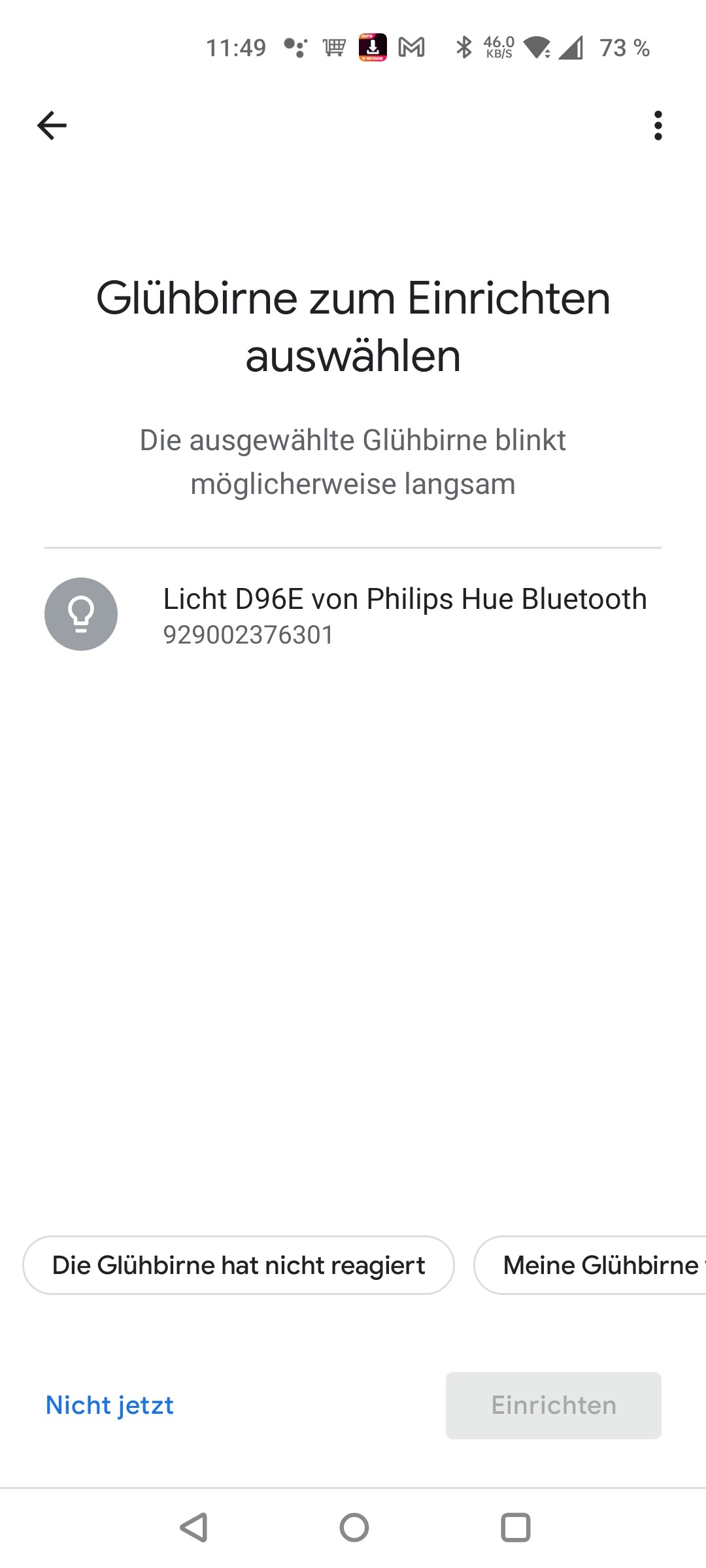706x1568 pixels.
Task: Tap the Einrichten button
Action: (x=553, y=1405)
